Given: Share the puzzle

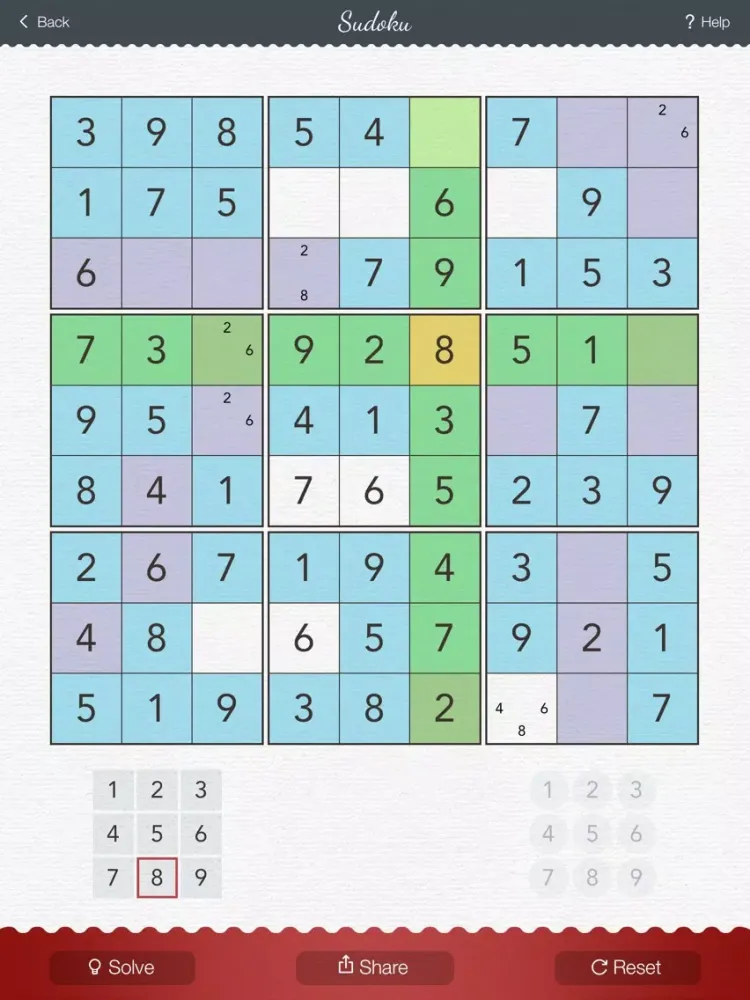Looking at the screenshot, I should point(372,967).
